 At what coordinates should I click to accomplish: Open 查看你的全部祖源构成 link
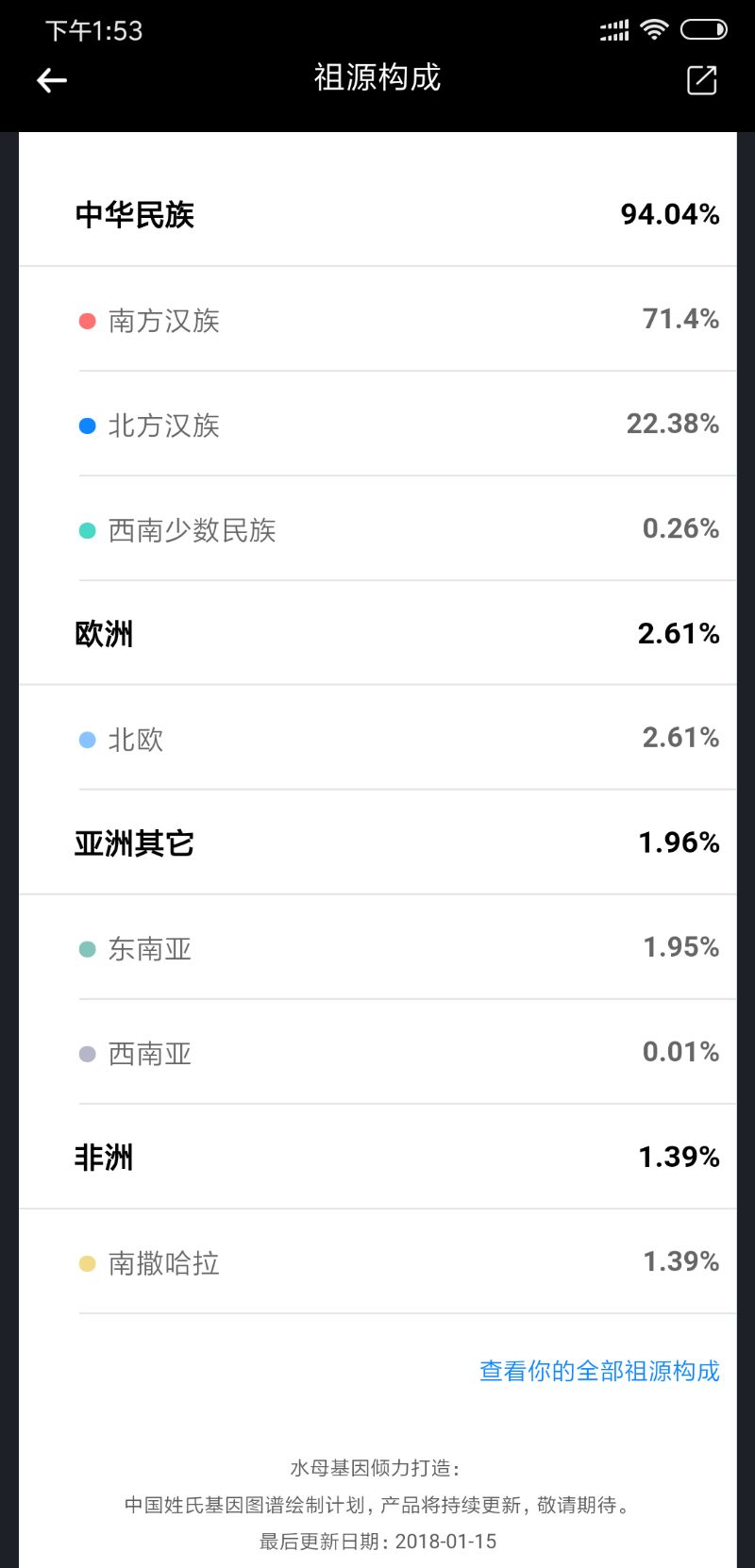599,1371
